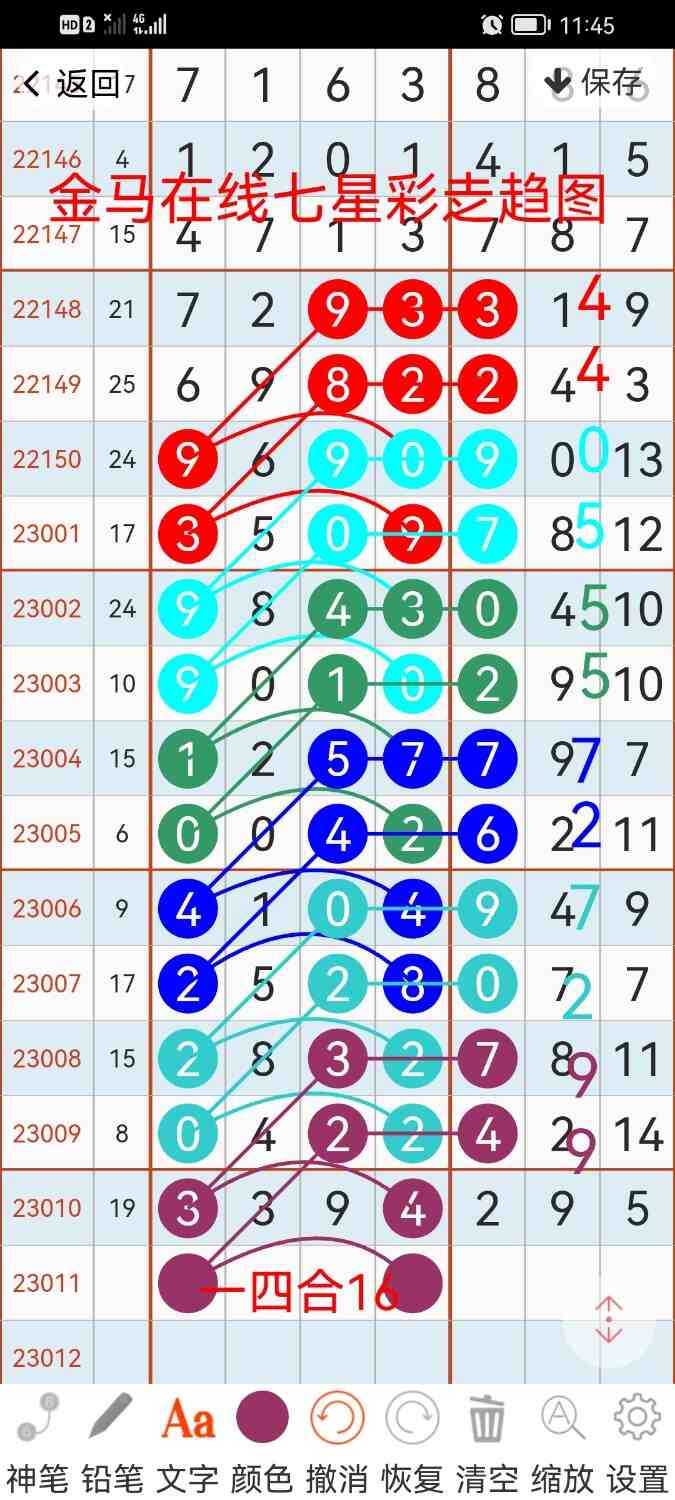Open the 缩放 zoom tool

pos(563,1438)
